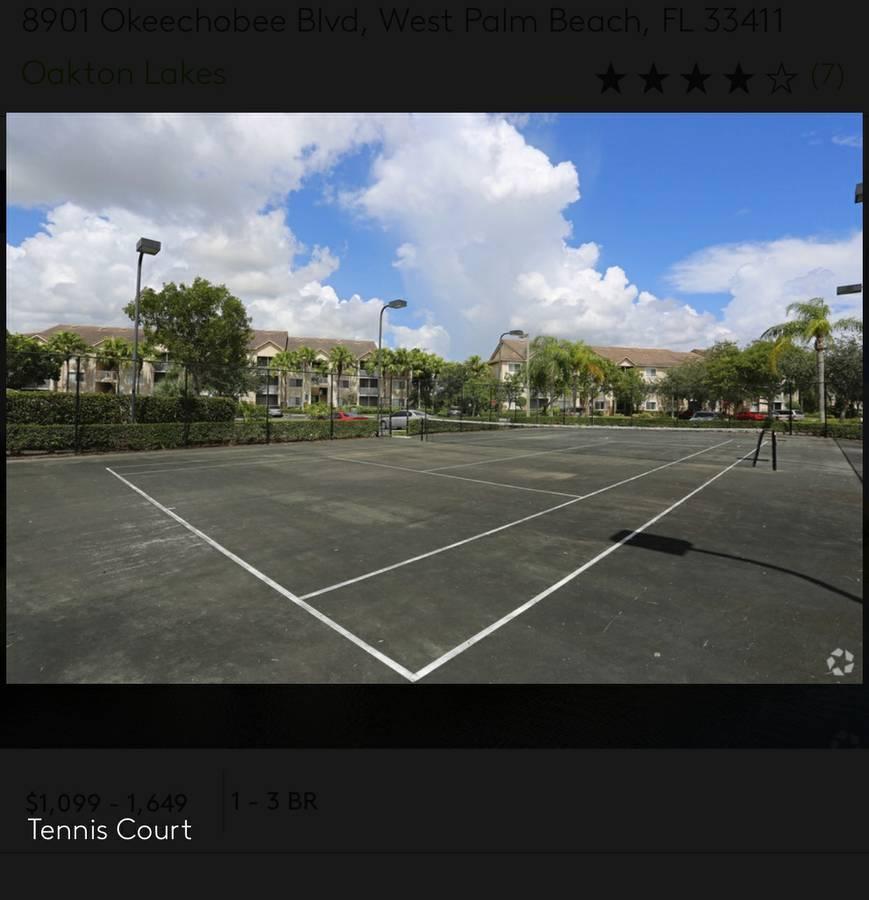Image resolution: width=869 pixels, height=900 pixels.
Task: Tap the Tennis Court gallery photo
Action: (434, 398)
